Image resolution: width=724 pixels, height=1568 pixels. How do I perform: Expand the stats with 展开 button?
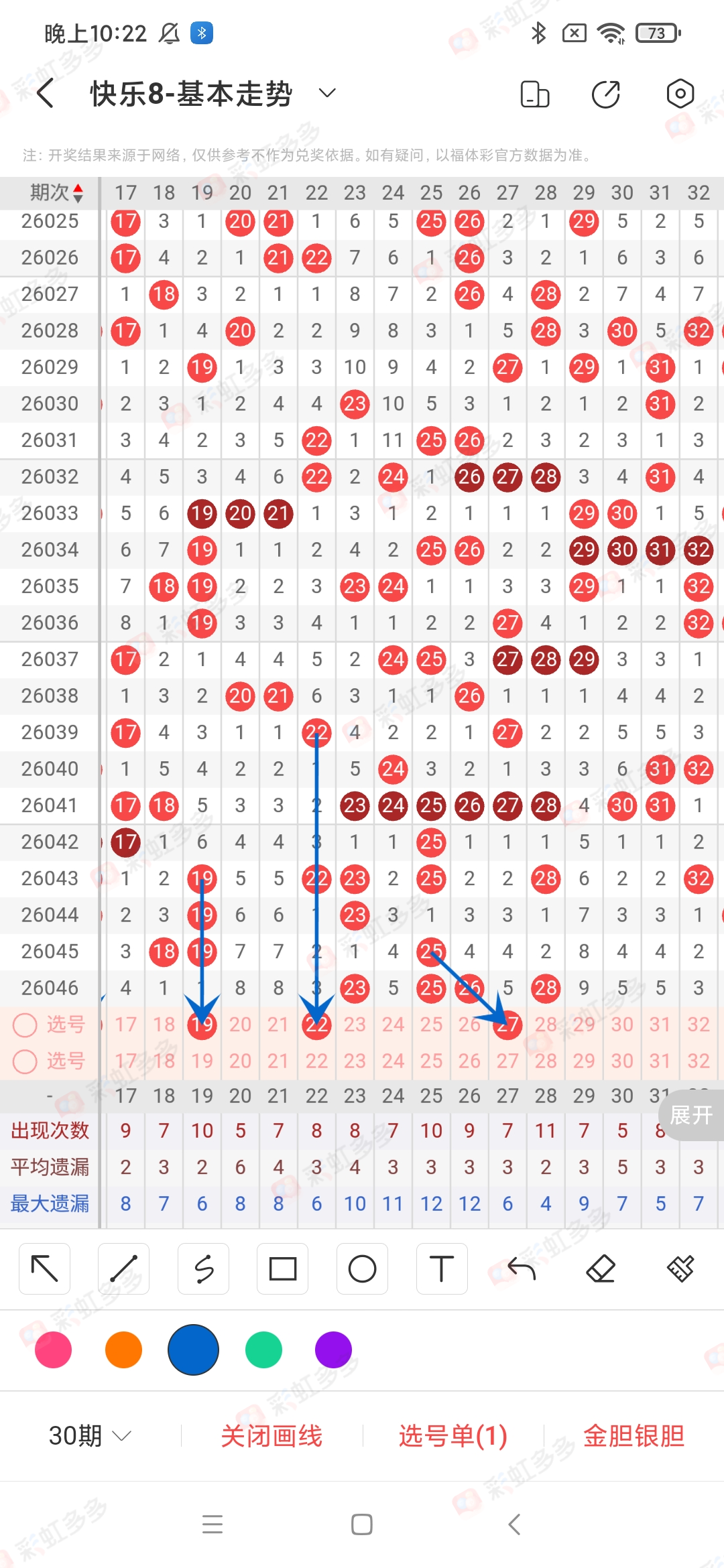tap(691, 1115)
